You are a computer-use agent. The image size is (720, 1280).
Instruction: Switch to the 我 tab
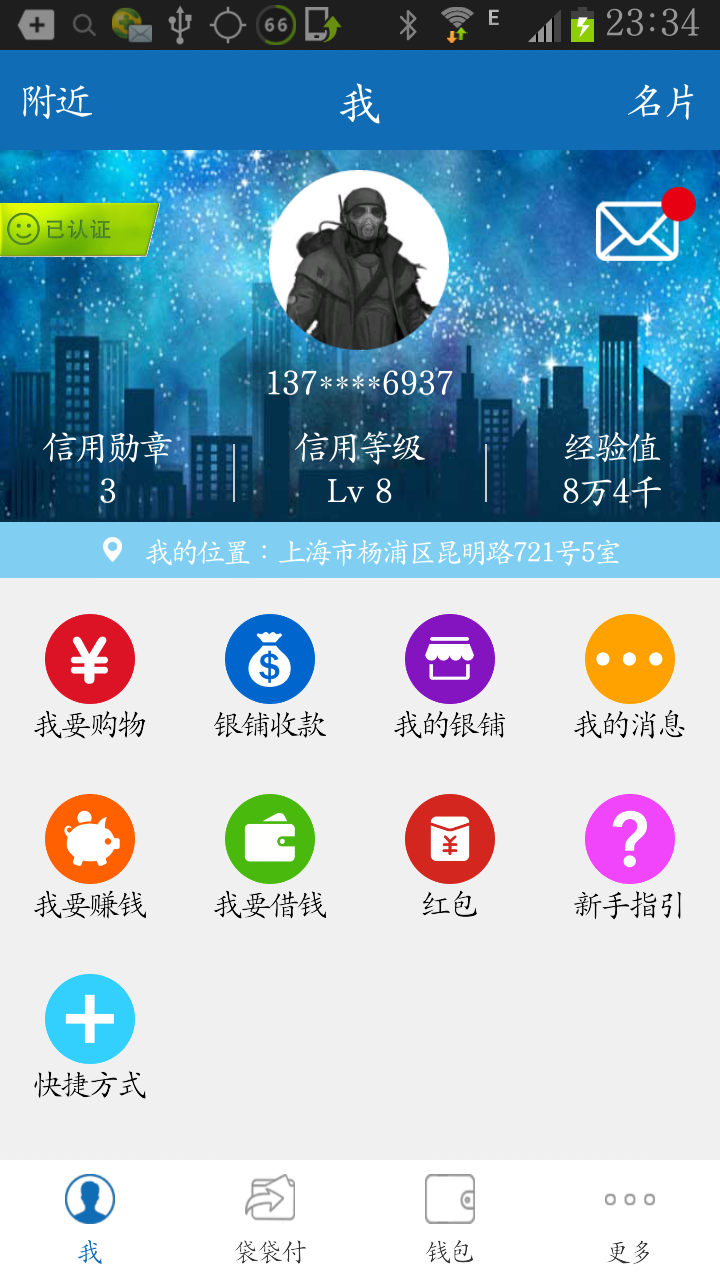(x=90, y=1218)
